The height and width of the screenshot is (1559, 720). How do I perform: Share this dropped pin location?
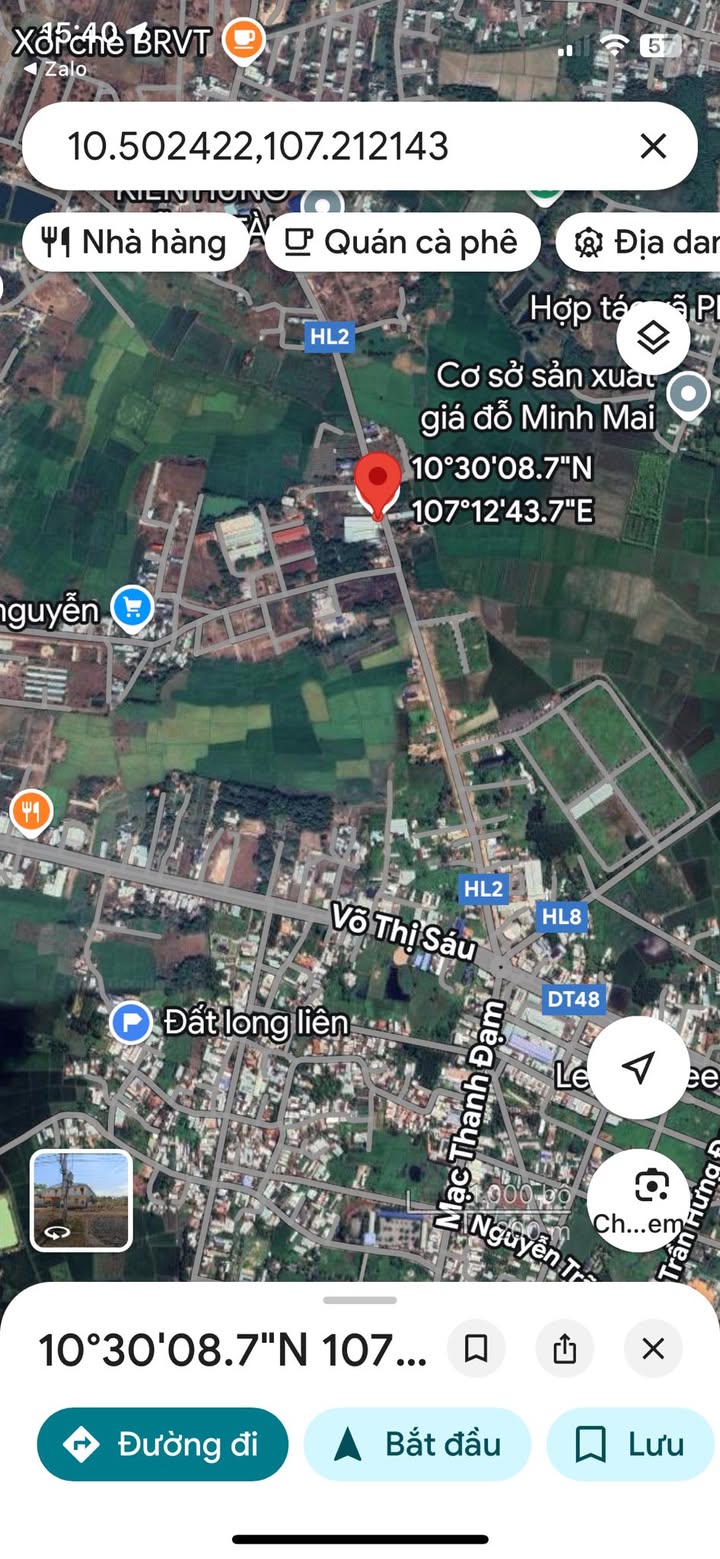[565, 1349]
